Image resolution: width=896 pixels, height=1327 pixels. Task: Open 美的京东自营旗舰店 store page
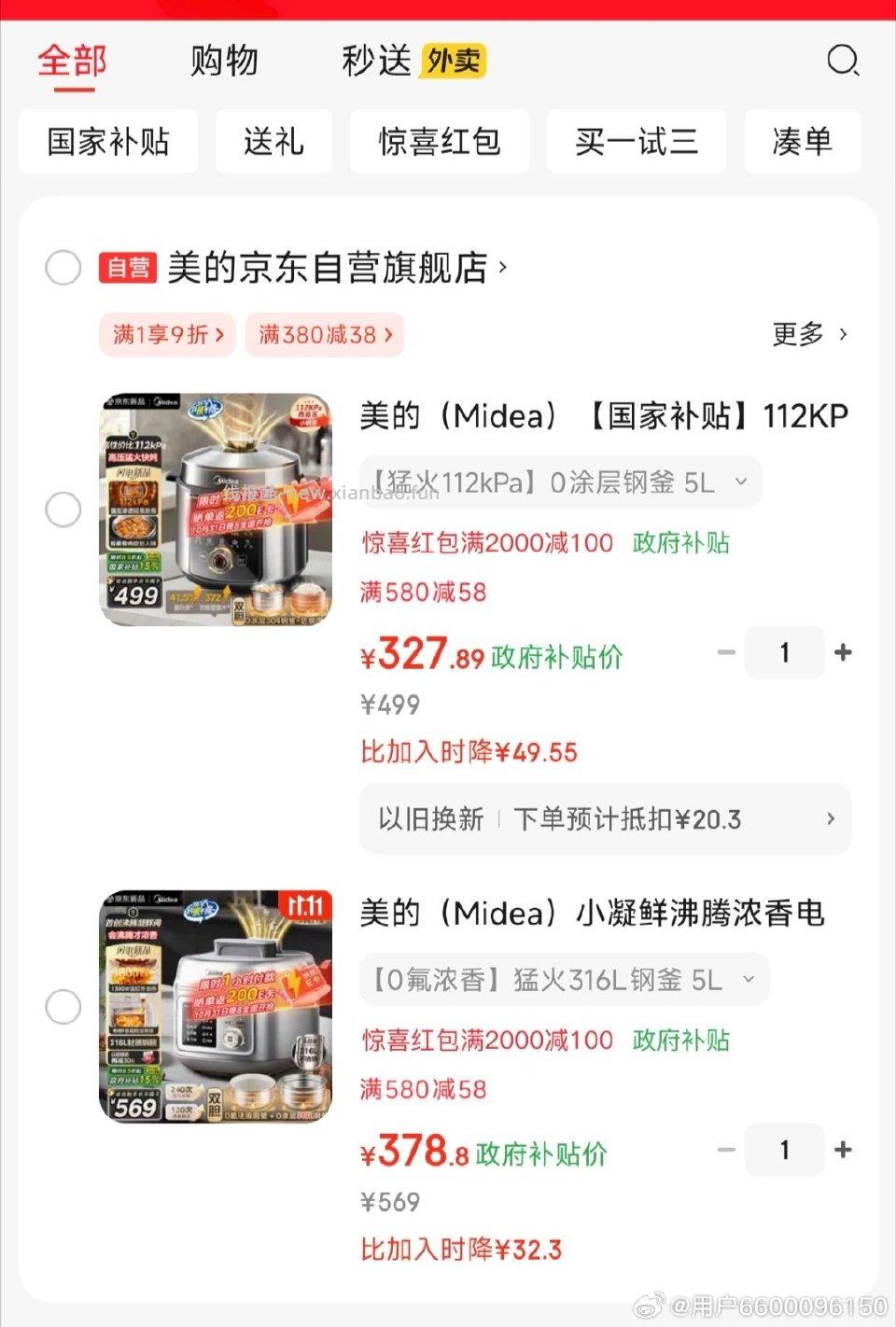pyautogui.click(x=331, y=268)
